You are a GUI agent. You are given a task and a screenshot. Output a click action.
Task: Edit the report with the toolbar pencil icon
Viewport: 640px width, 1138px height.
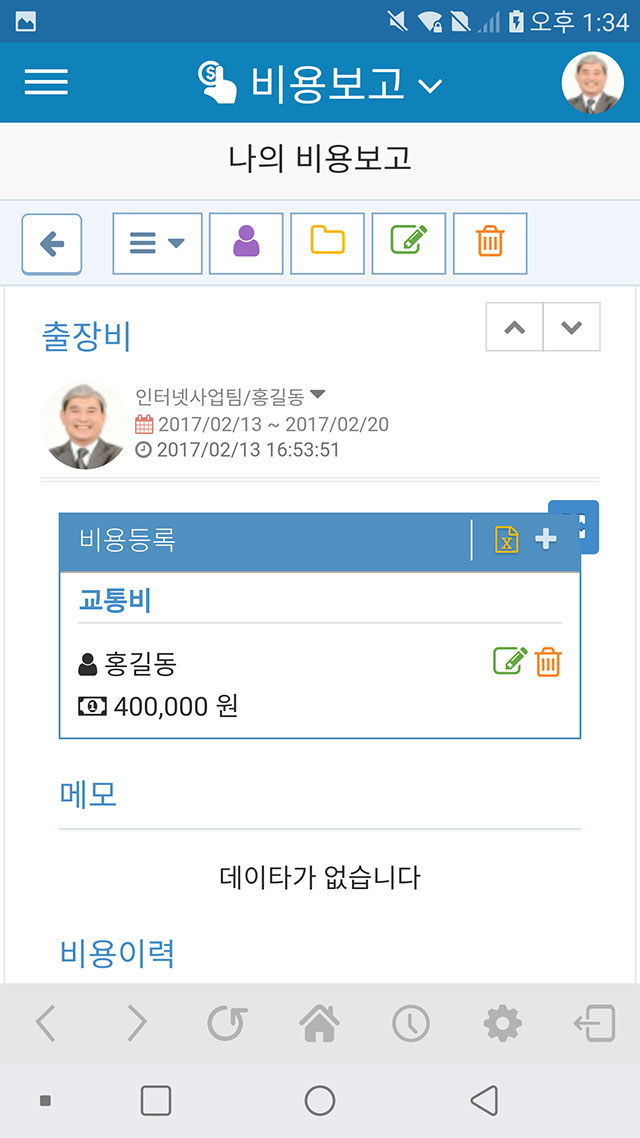pyautogui.click(x=409, y=243)
